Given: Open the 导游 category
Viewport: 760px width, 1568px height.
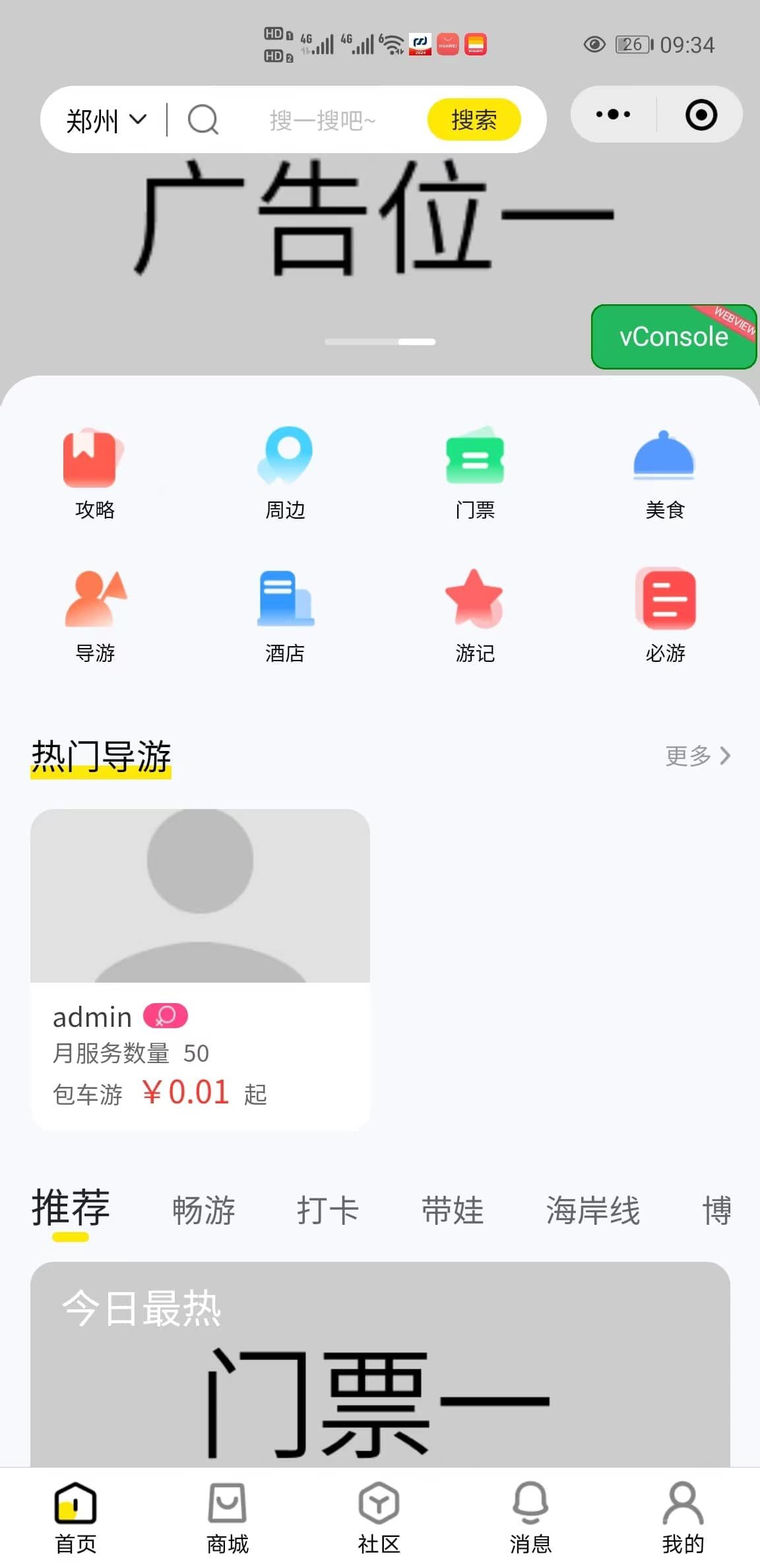Looking at the screenshot, I should pyautogui.click(x=94, y=616).
